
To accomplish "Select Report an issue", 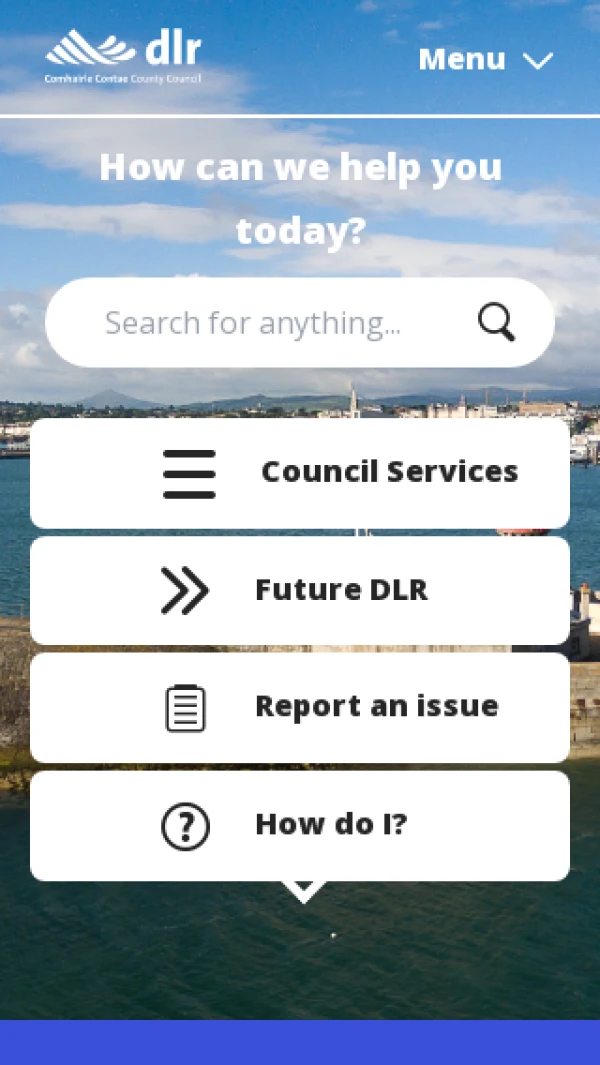I will (x=300, y=707).
